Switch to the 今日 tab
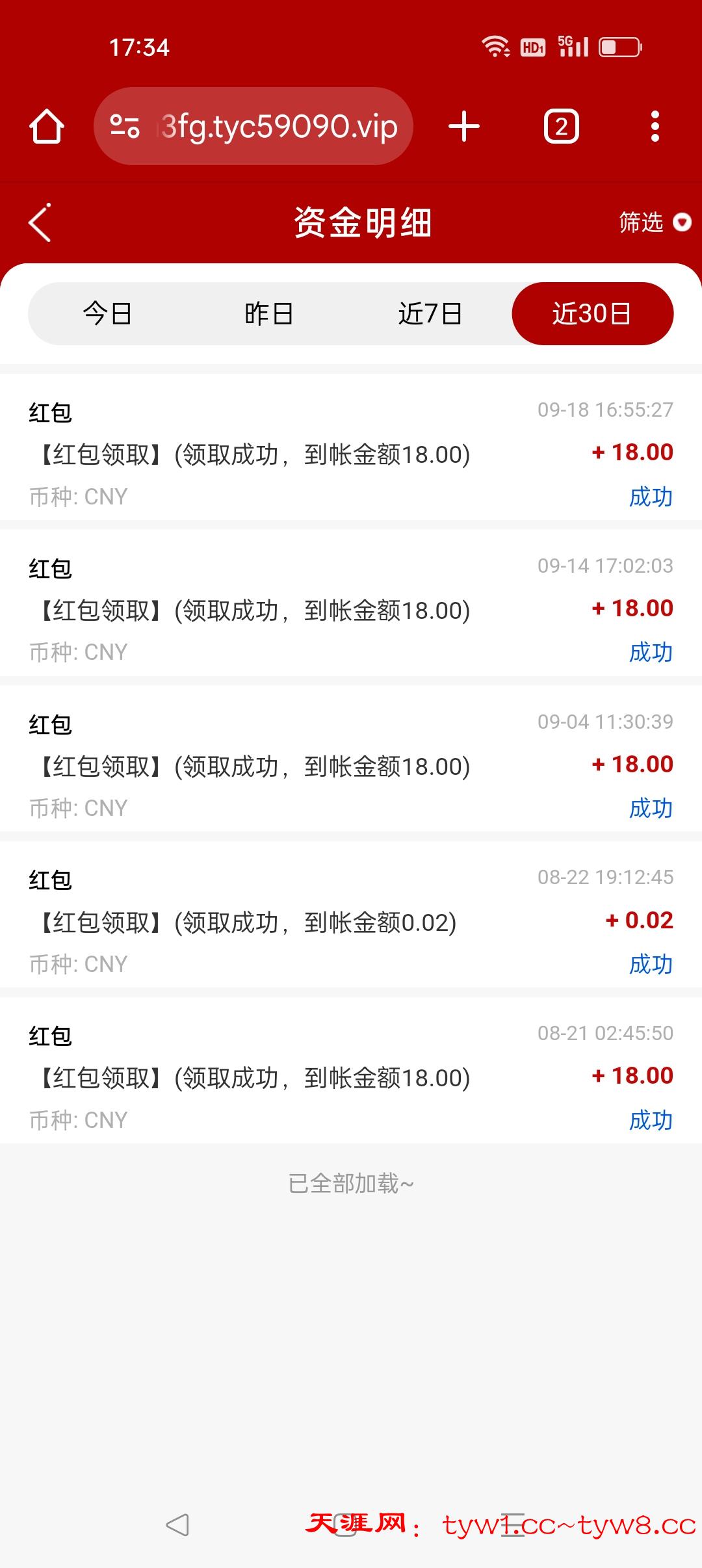This screenshot has height=1568, width=702. [108, 314]
